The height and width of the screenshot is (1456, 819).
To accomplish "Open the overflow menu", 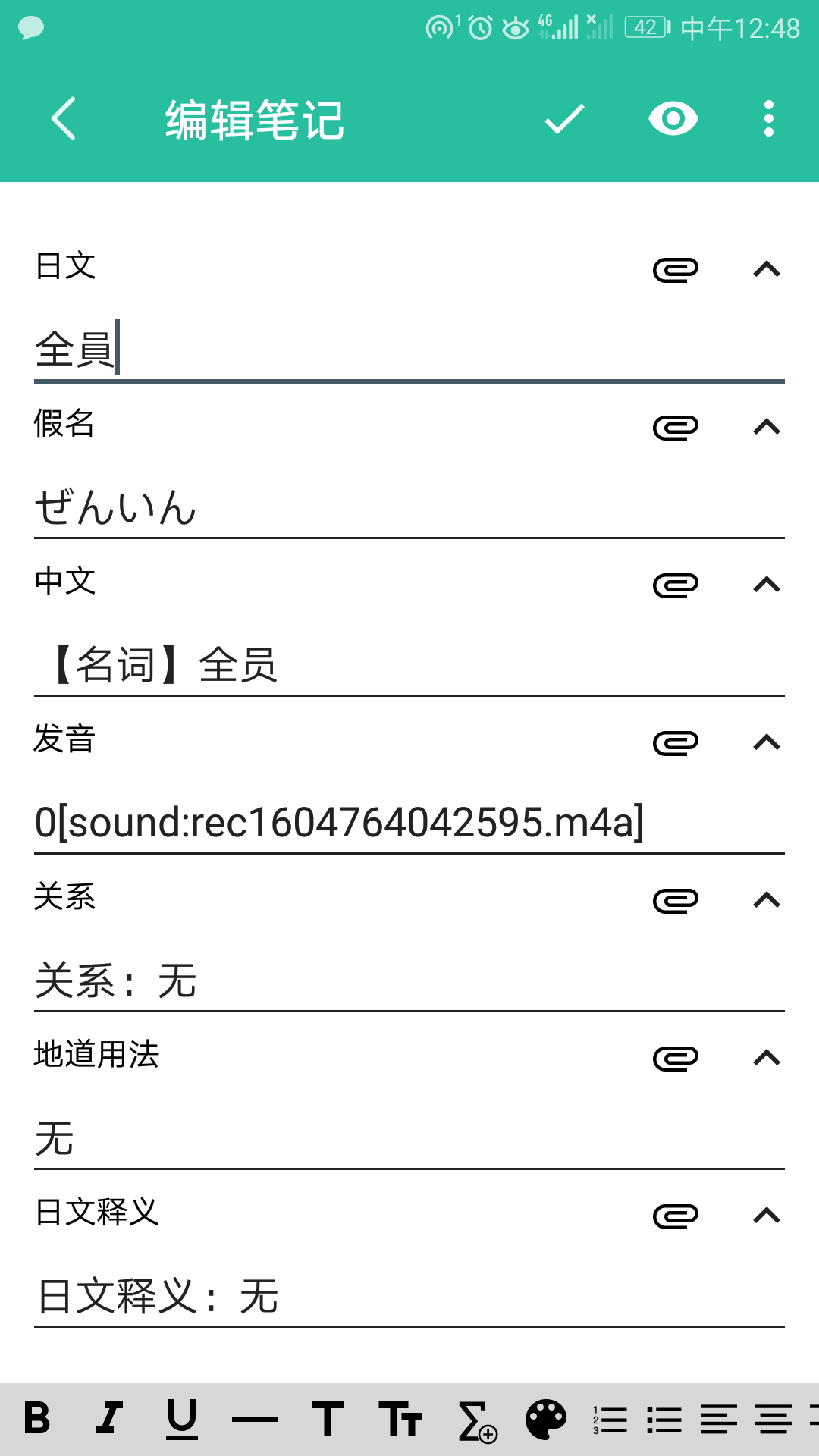I will tap(769, 119).
